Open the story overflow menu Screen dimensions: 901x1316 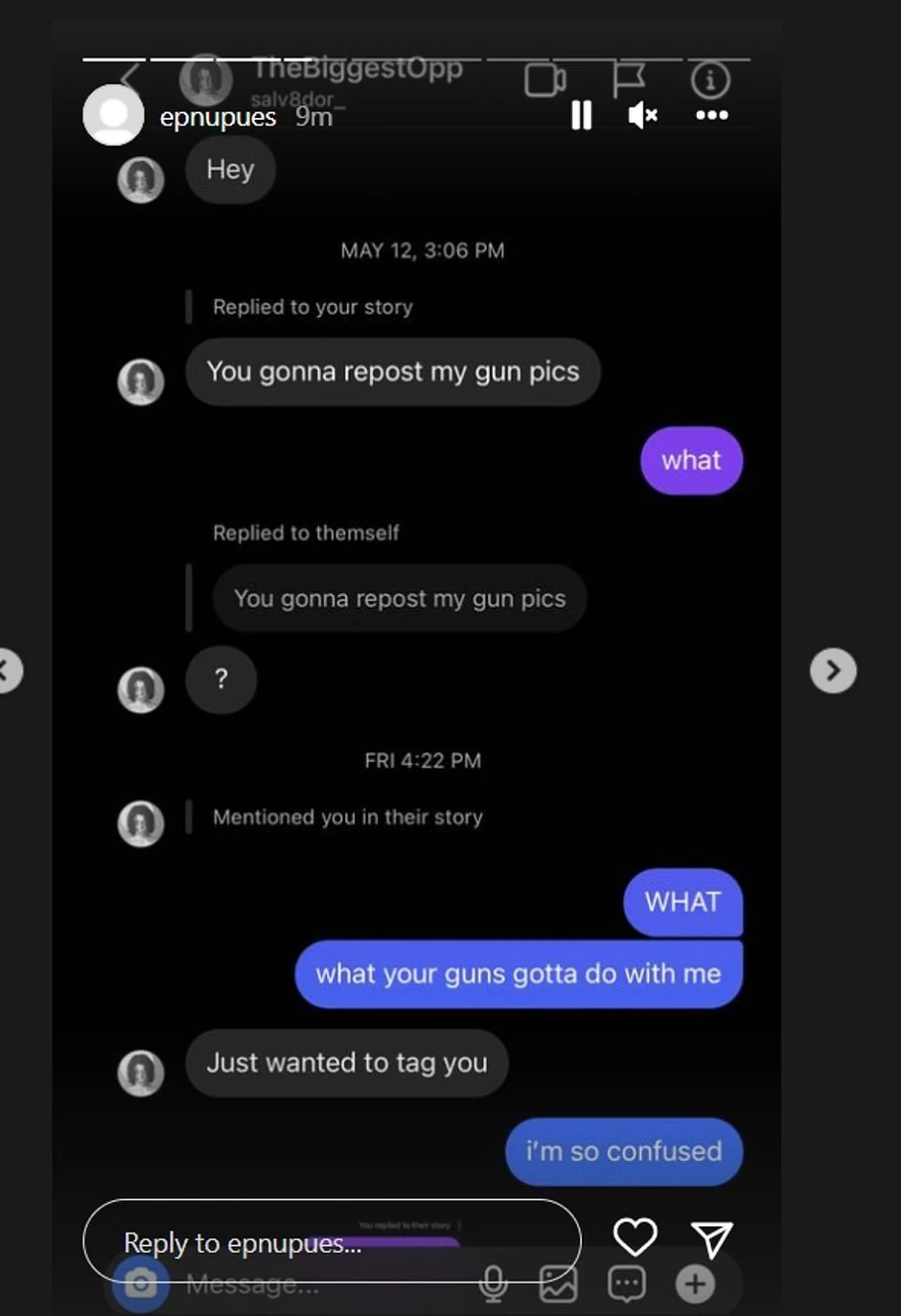click(711, 116)
